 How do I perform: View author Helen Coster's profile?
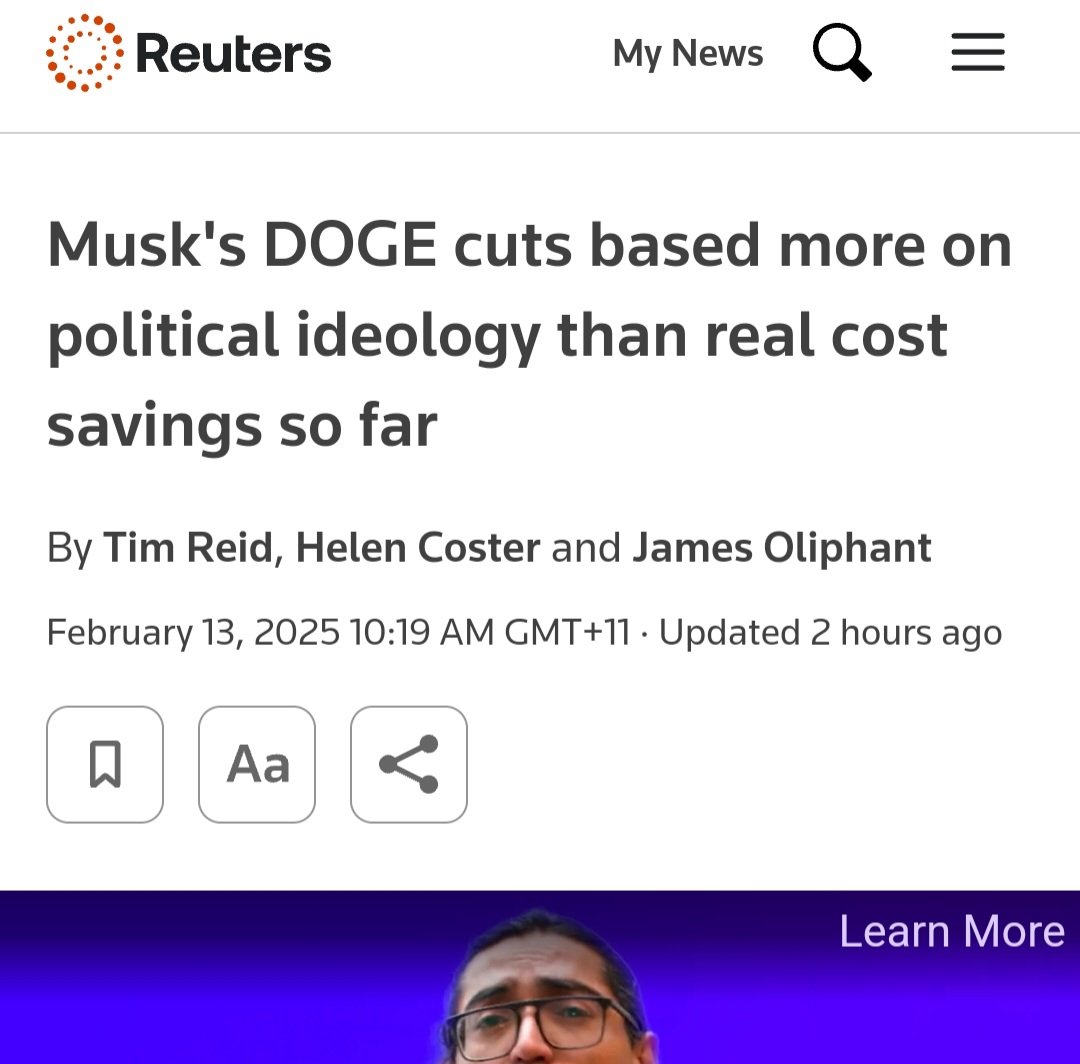tap(417, 547)
